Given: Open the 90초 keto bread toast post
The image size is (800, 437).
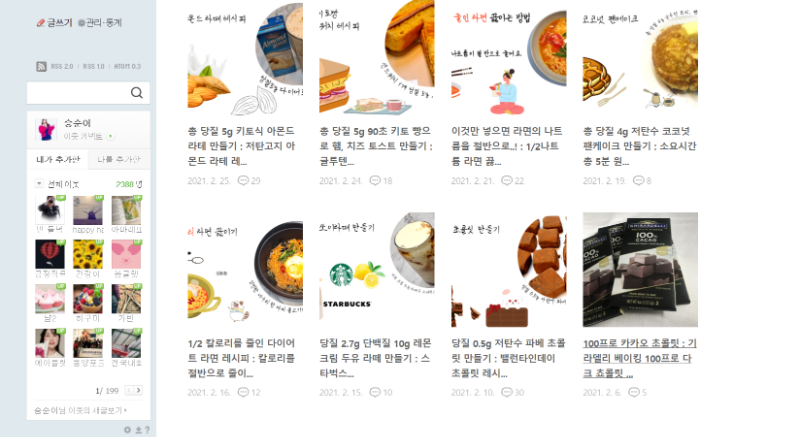Looking at the screenshot, I should point(362,145).
